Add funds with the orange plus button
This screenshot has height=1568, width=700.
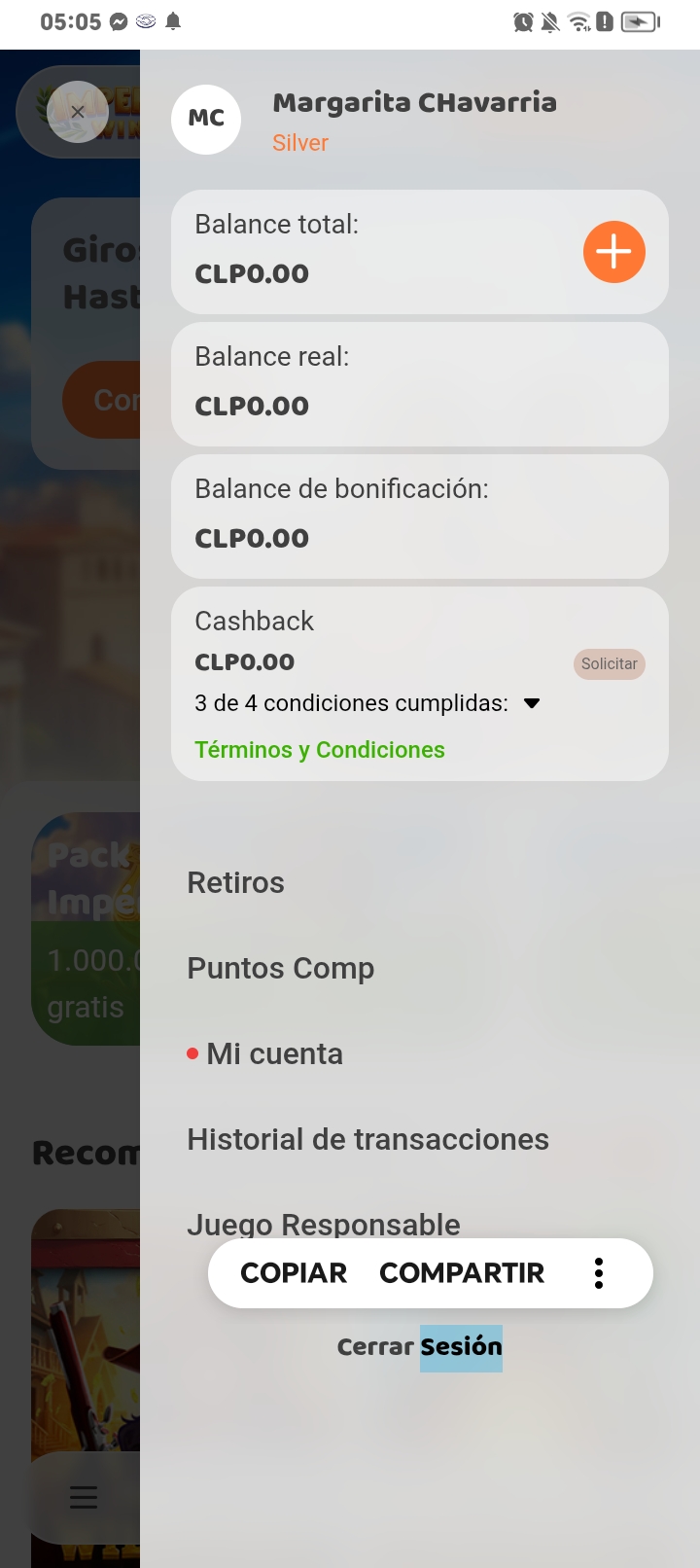[613, 252]
